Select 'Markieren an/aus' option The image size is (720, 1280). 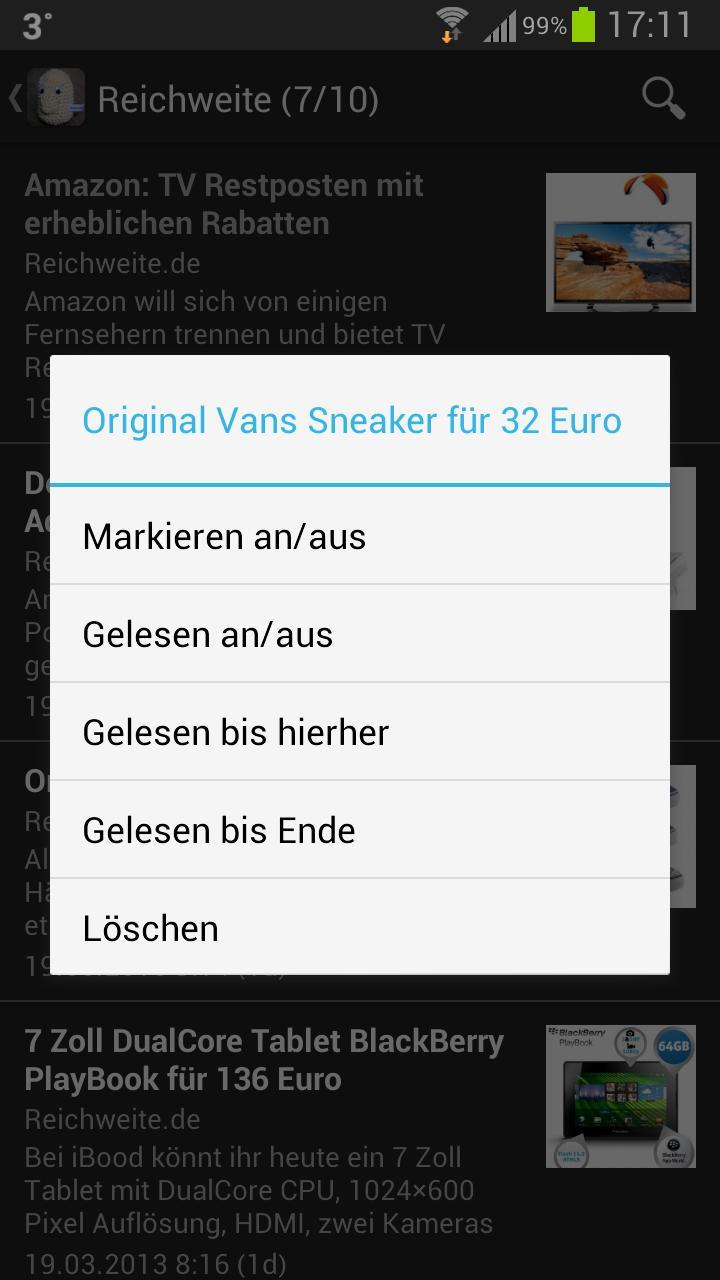point(360,537)
